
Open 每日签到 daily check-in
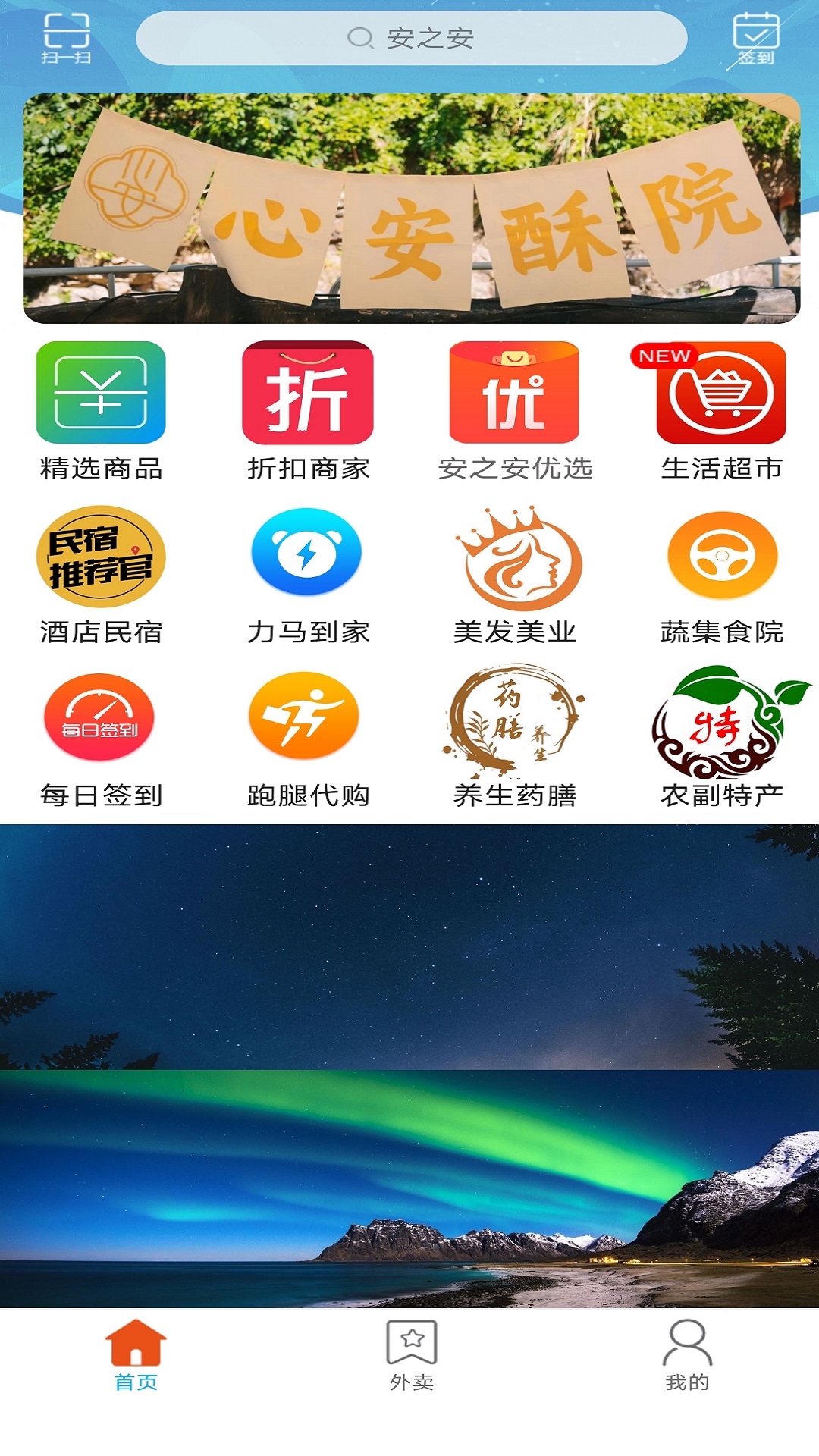101,739
